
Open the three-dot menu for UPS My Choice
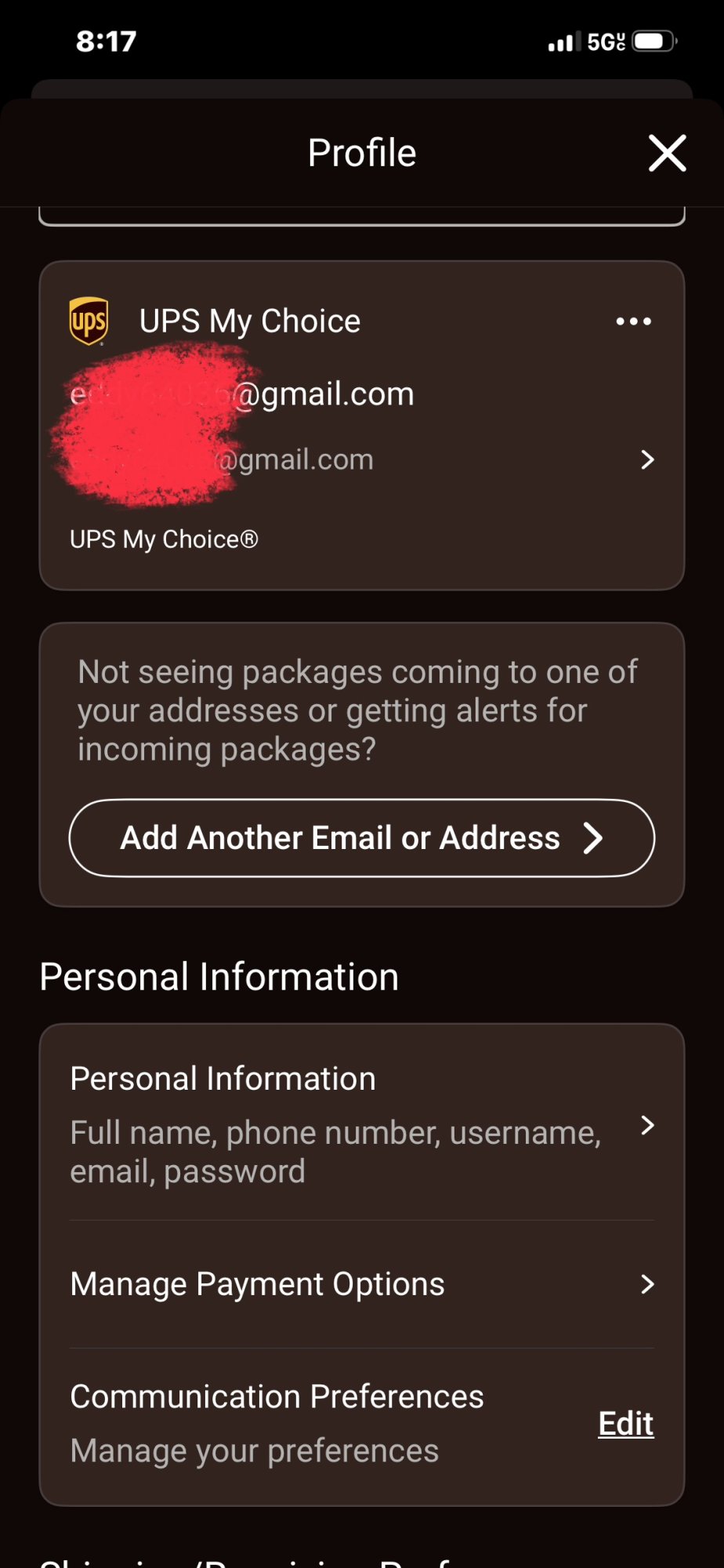tap(633, 321)
